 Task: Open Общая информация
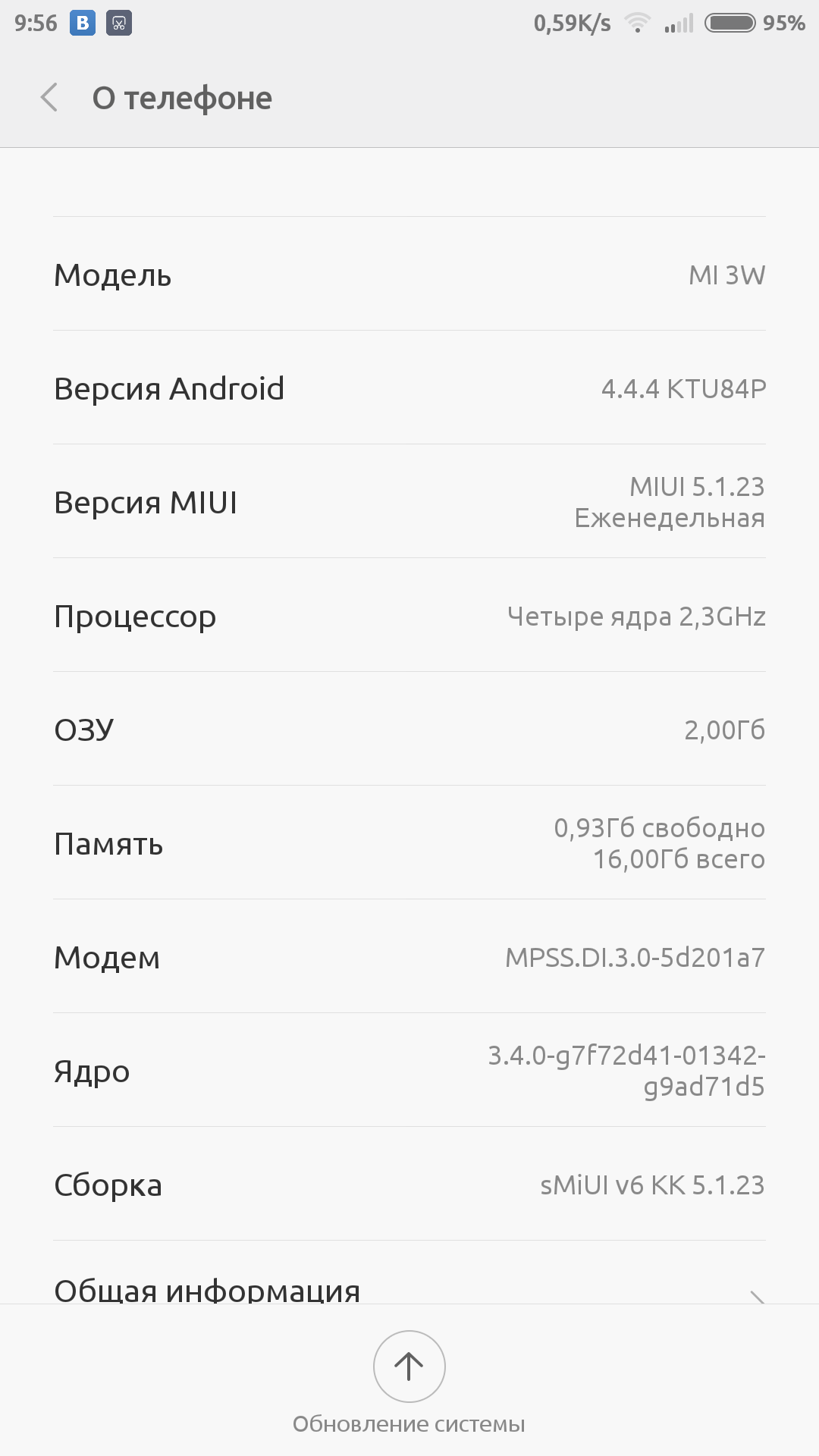409,1273
